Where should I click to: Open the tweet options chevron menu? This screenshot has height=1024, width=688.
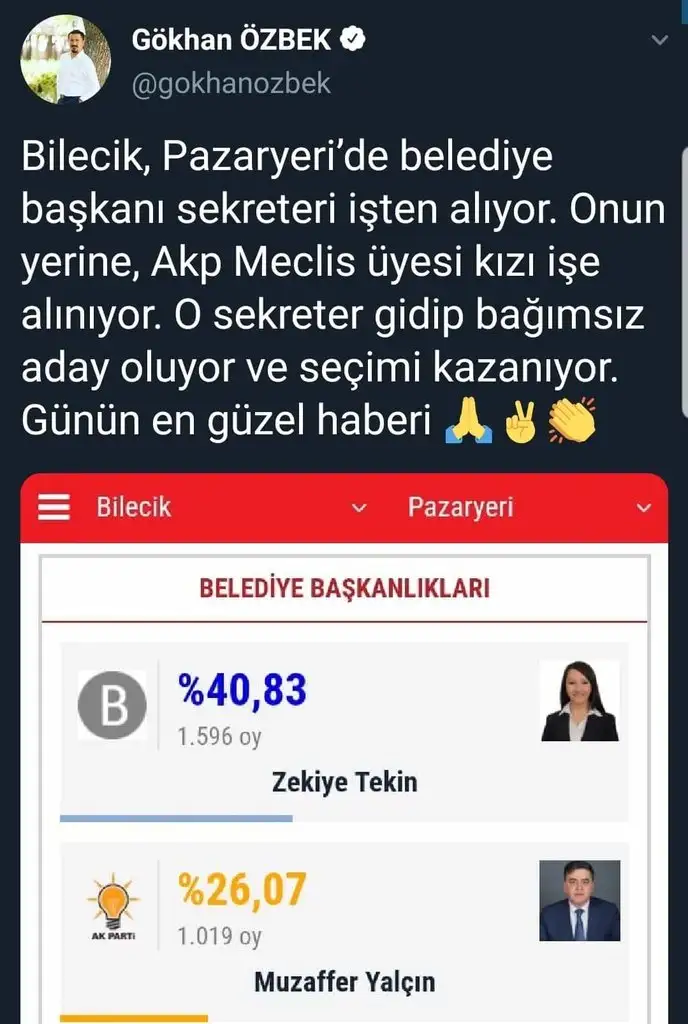pyautogui.click(x=659, y=40)
